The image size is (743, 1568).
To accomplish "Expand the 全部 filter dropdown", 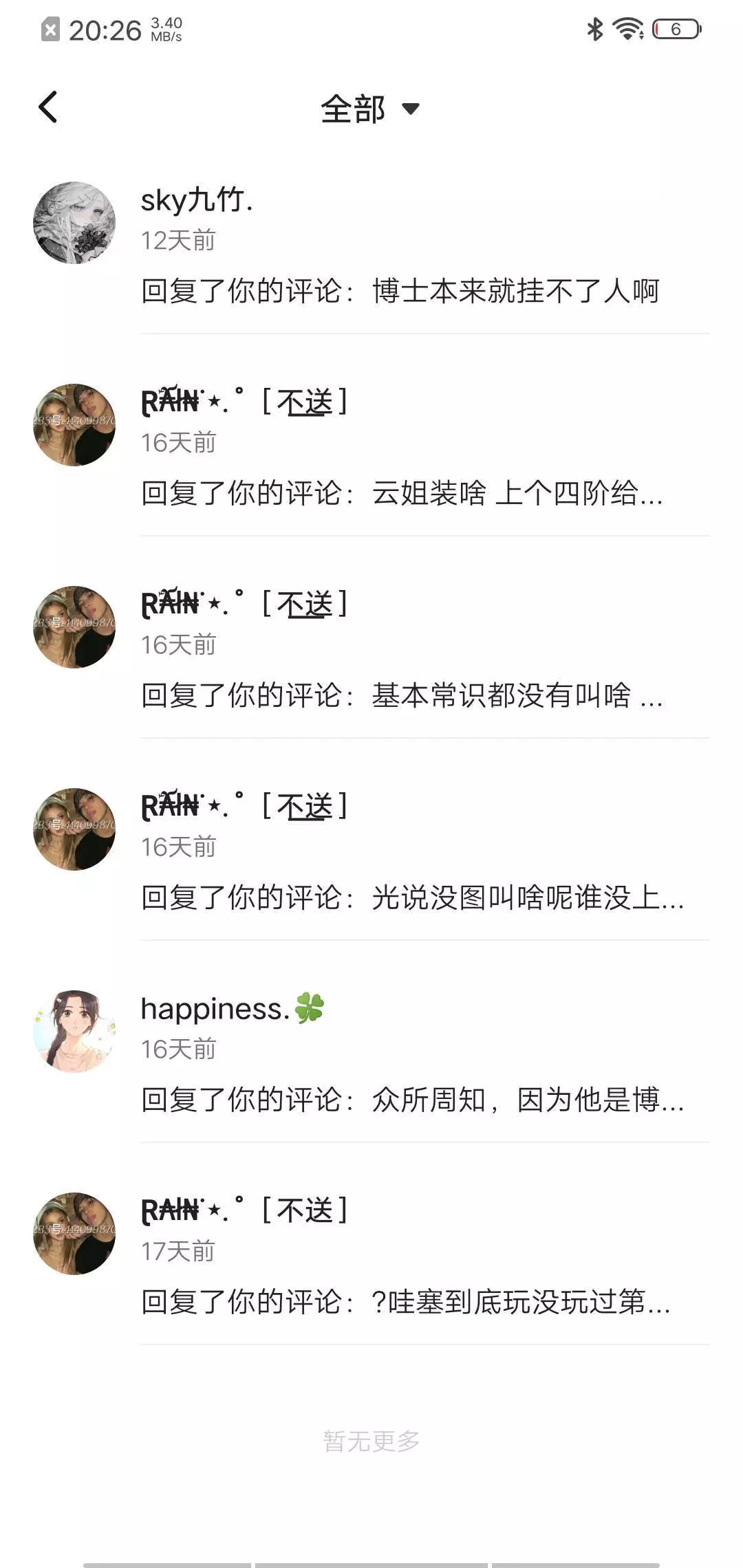I will pos(370,109).
